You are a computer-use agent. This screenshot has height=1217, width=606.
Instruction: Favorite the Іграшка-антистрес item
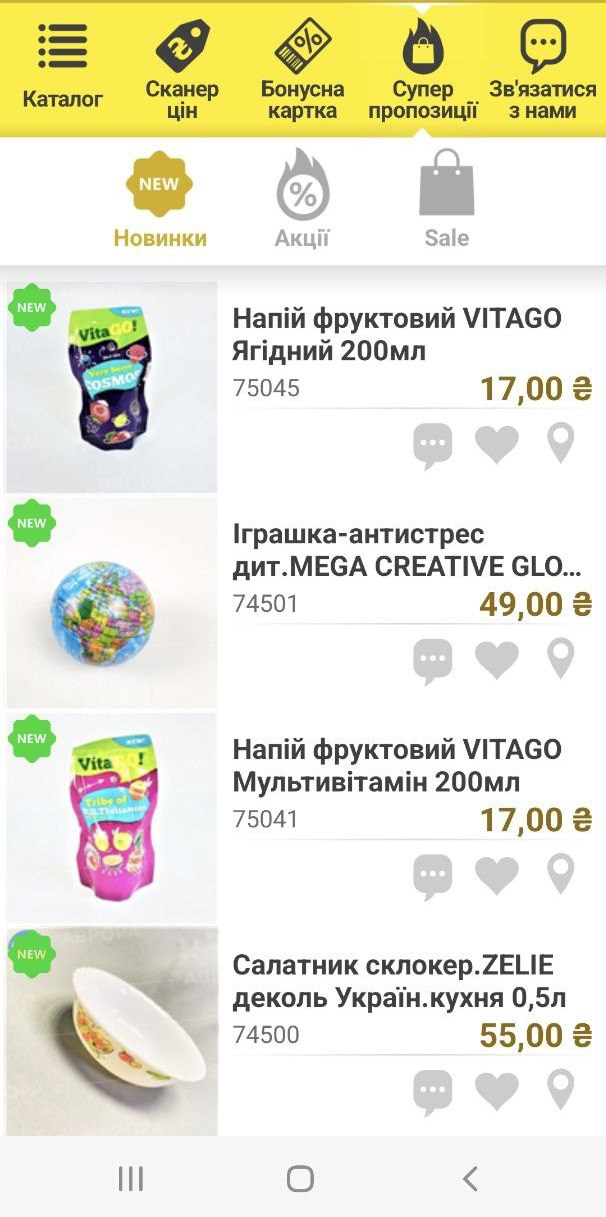pyautogui.click(x=496, y=660)
